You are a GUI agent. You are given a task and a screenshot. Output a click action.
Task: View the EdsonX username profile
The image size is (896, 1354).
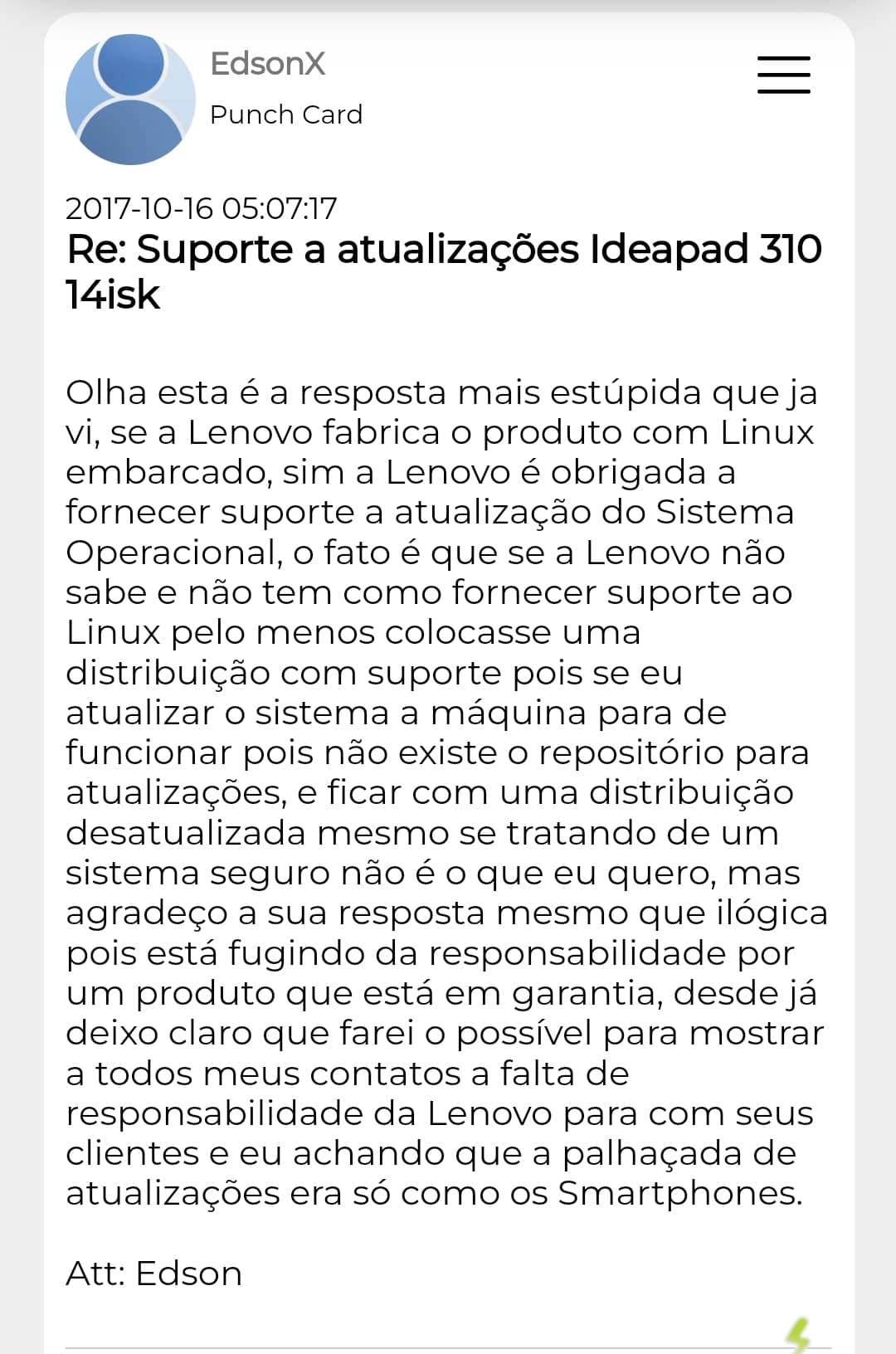(267, 64)
